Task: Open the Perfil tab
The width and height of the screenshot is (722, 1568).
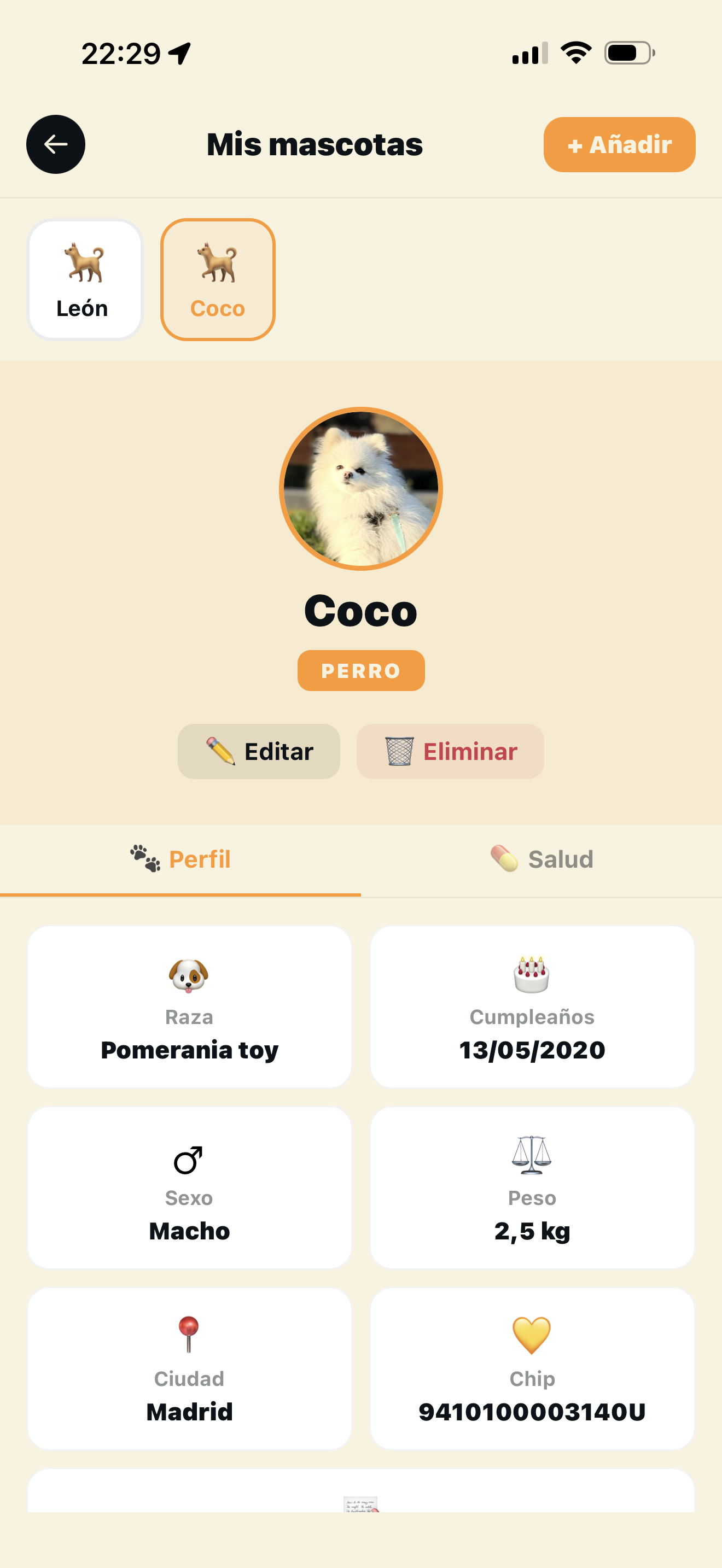Action: 181,858
